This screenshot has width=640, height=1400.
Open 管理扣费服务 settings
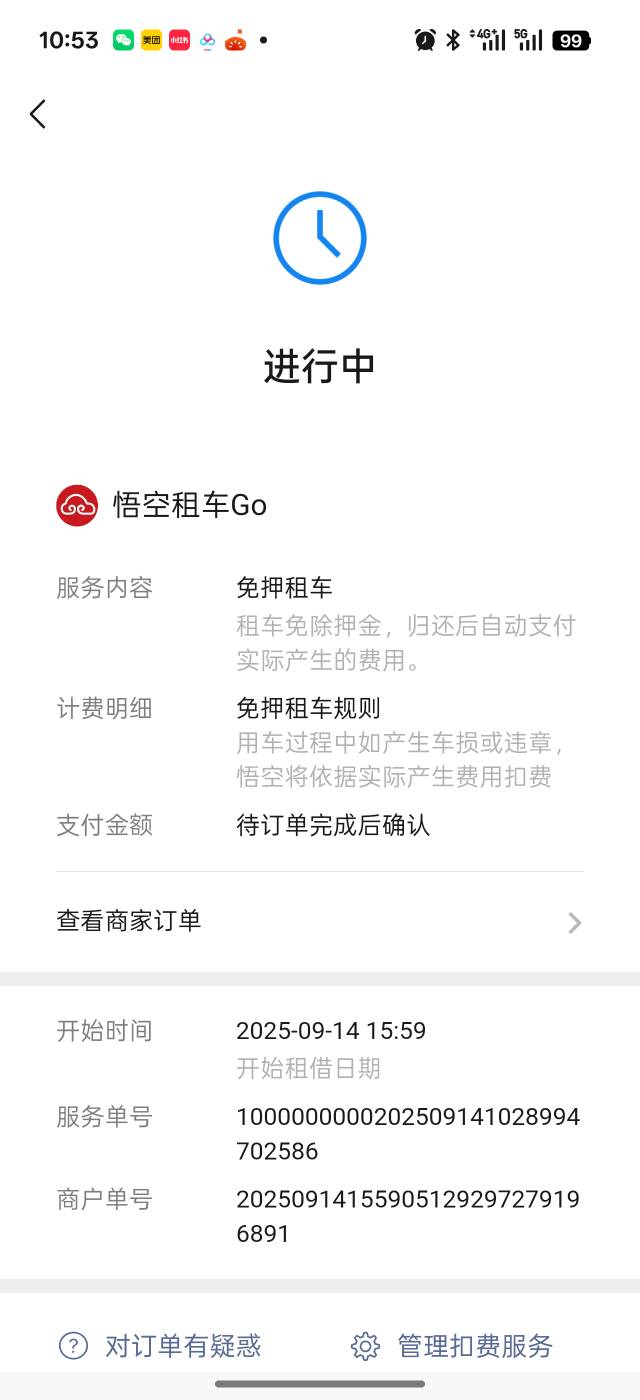[452, 1346]
